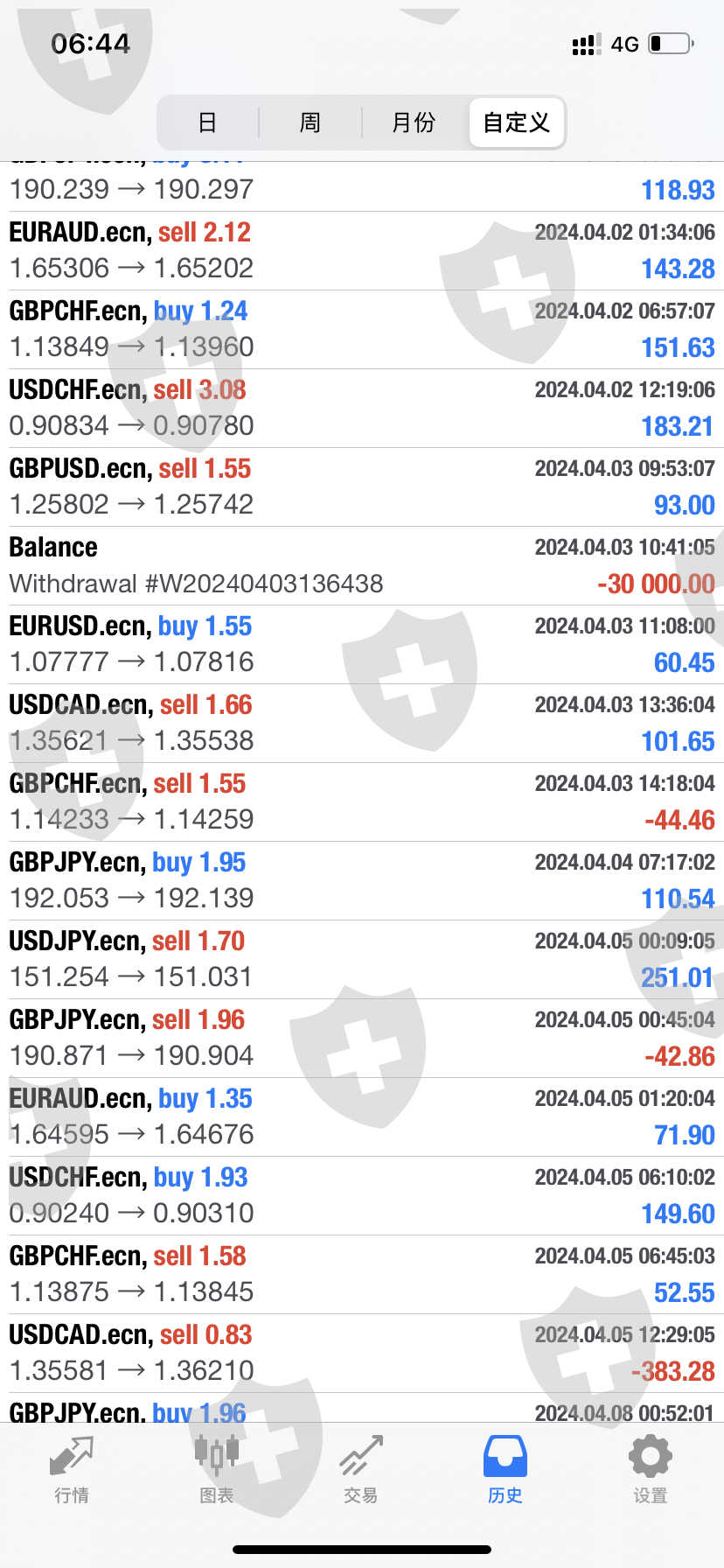Image resolution: width=724 pixels, height=1568 pixels.
Task: Switch to the 日 period filter
Action: (x=207, y=122)
